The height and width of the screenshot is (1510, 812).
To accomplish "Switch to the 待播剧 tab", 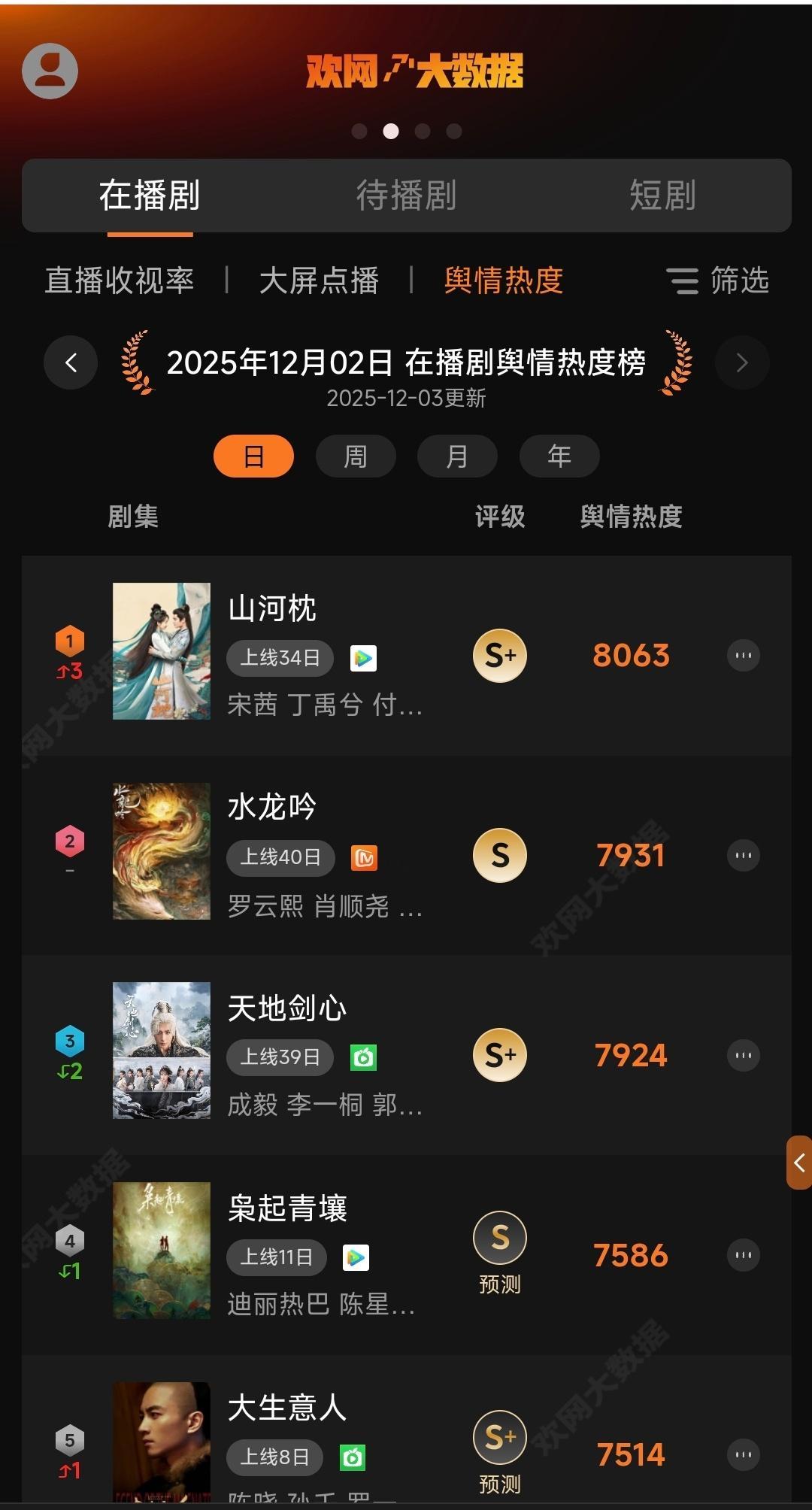I will (405, 196).
